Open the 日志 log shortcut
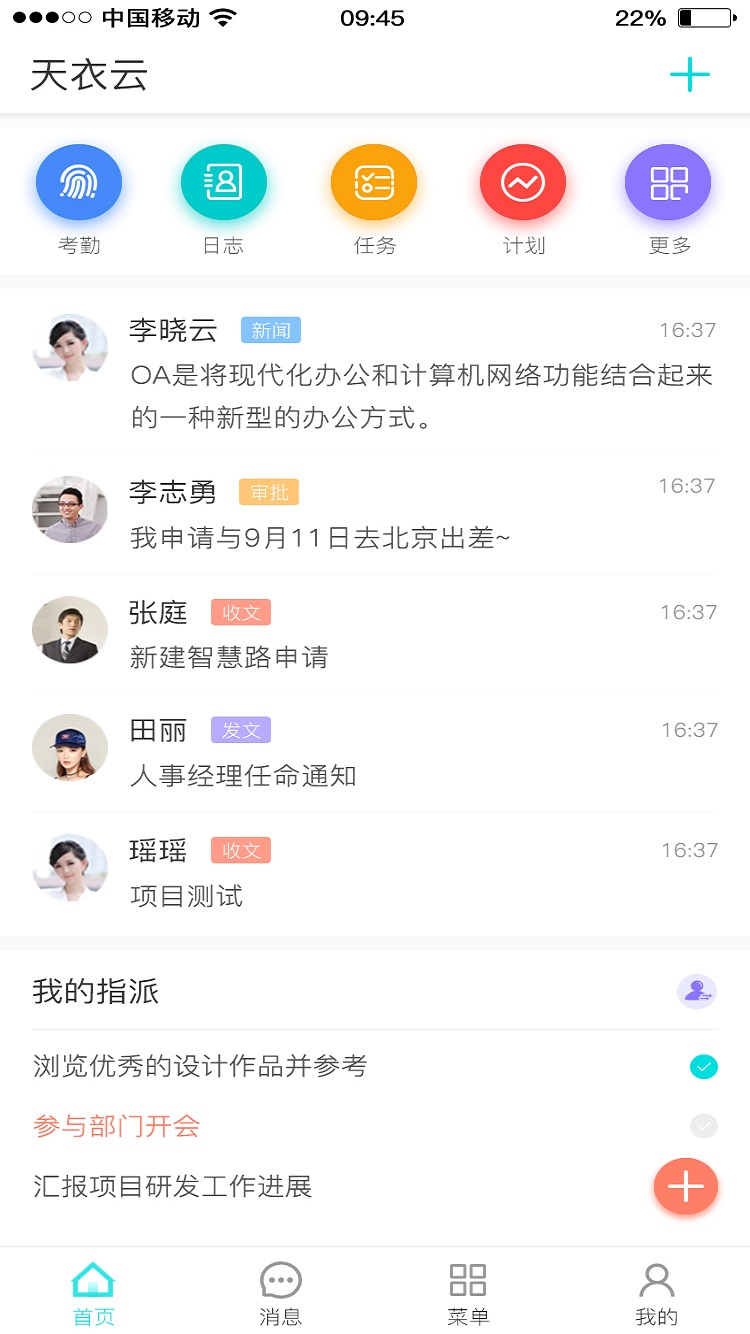Screen dimensions: 750x1334 coord(223,183)
